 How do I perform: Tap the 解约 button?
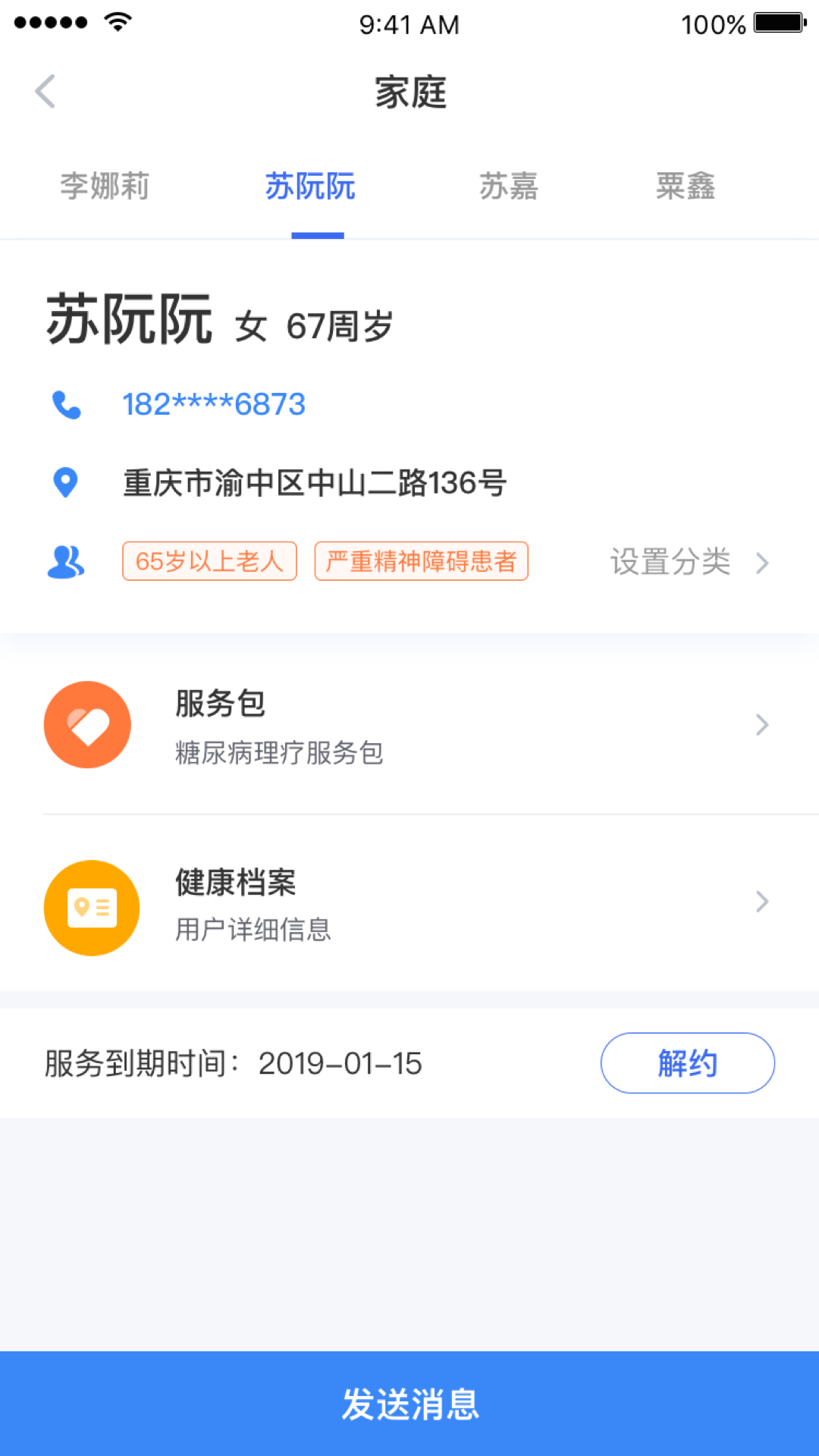tap(687, 1063)
